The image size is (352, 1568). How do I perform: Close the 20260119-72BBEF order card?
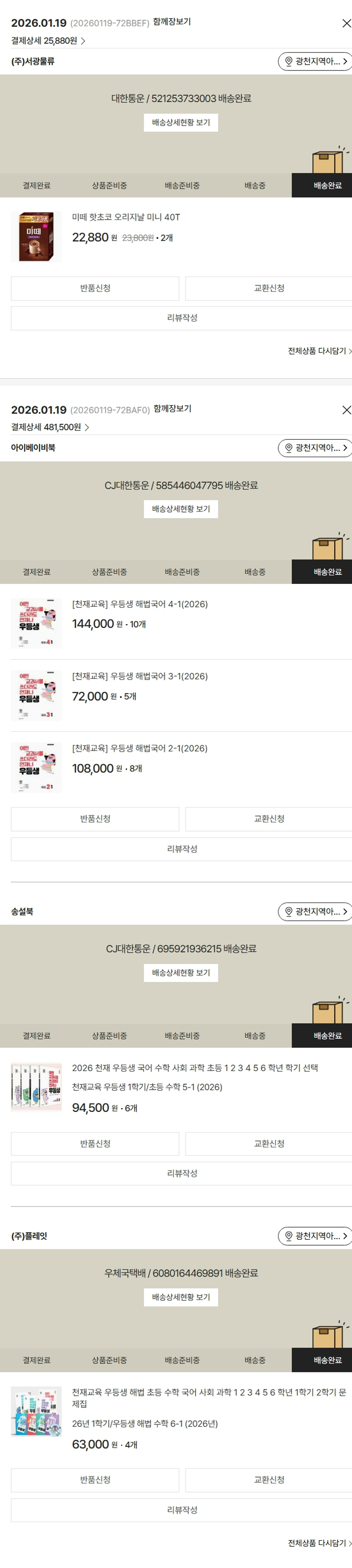[346, 23]
